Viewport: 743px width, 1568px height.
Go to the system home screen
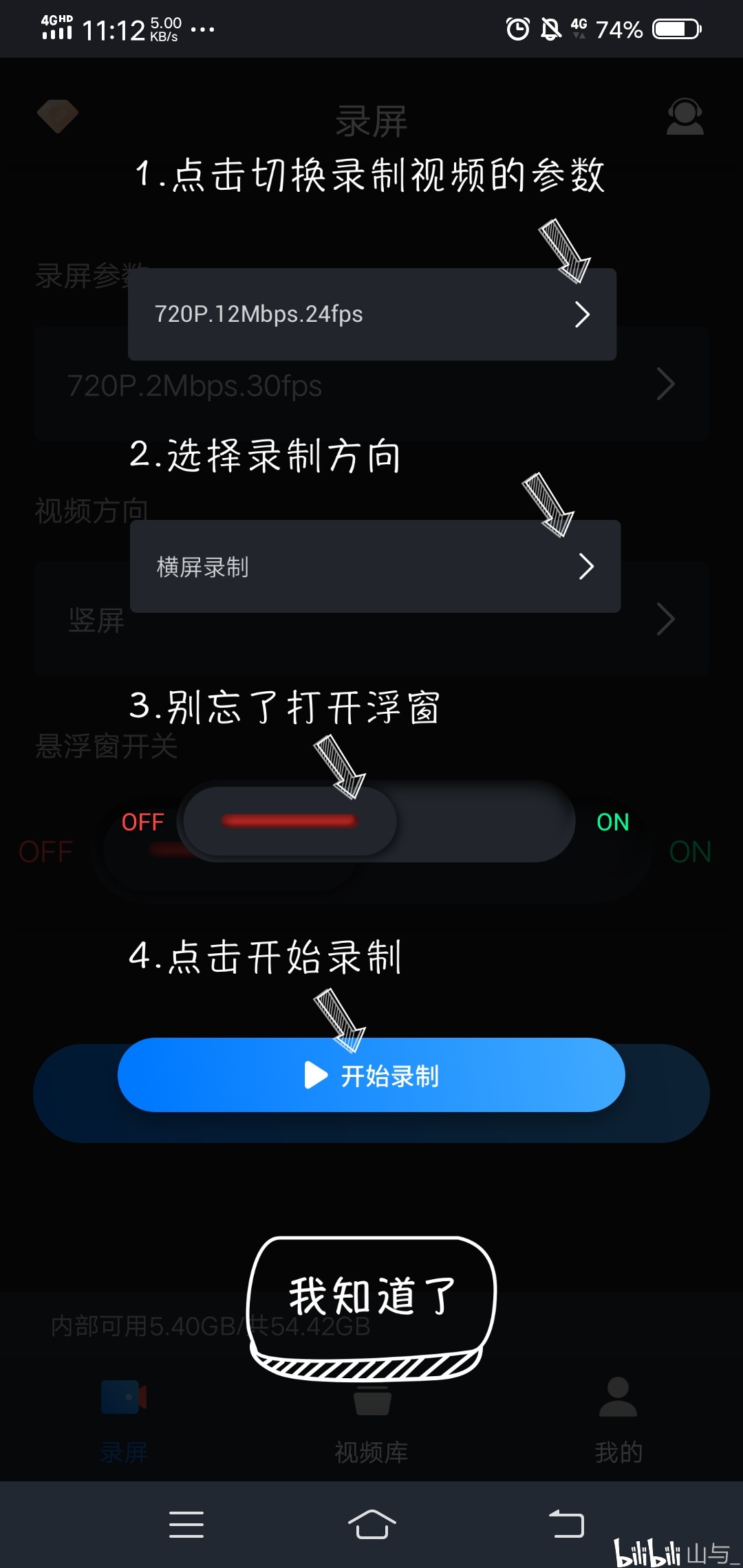coord(371,1524)
